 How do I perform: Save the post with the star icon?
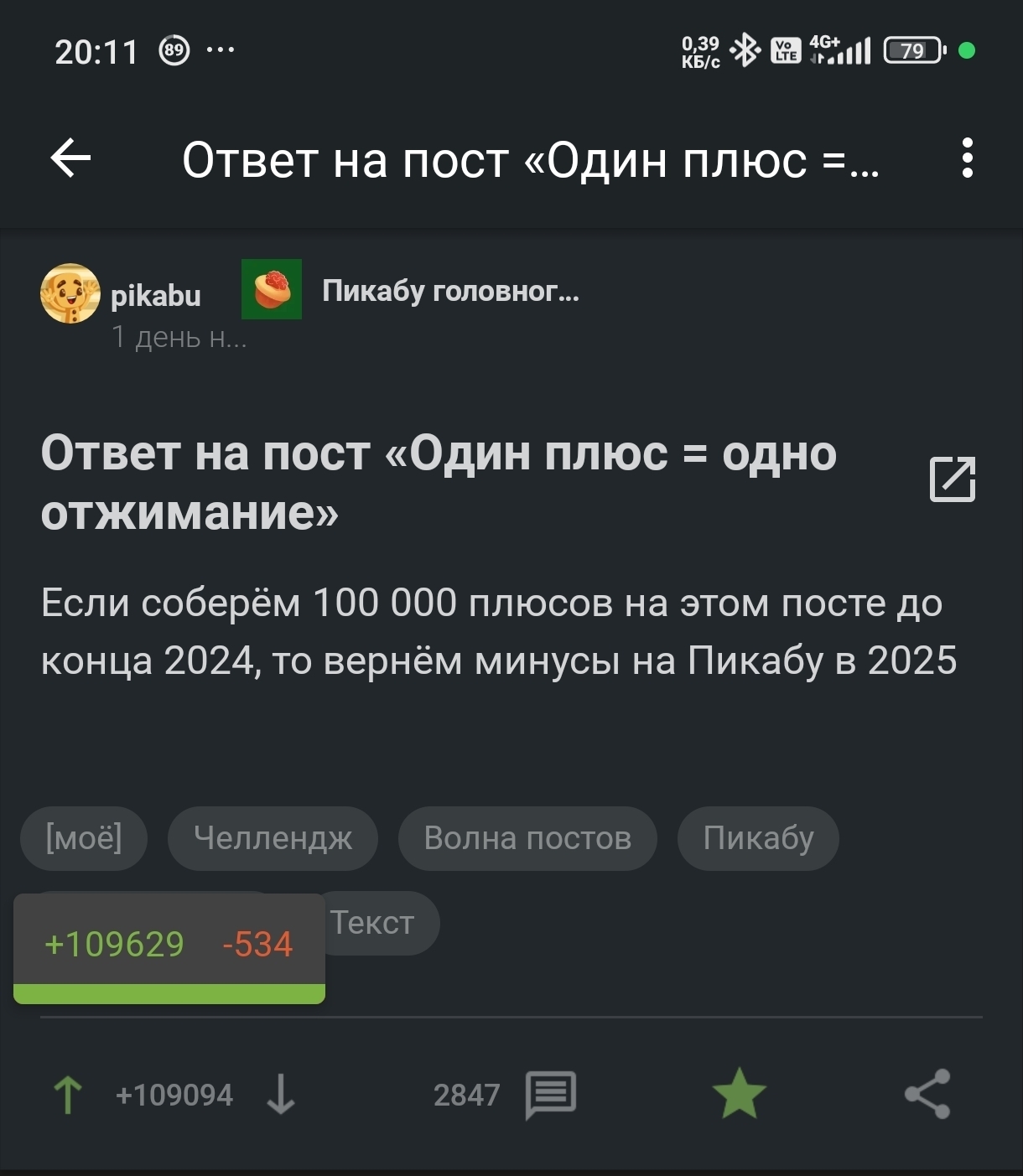(739, 1094)
